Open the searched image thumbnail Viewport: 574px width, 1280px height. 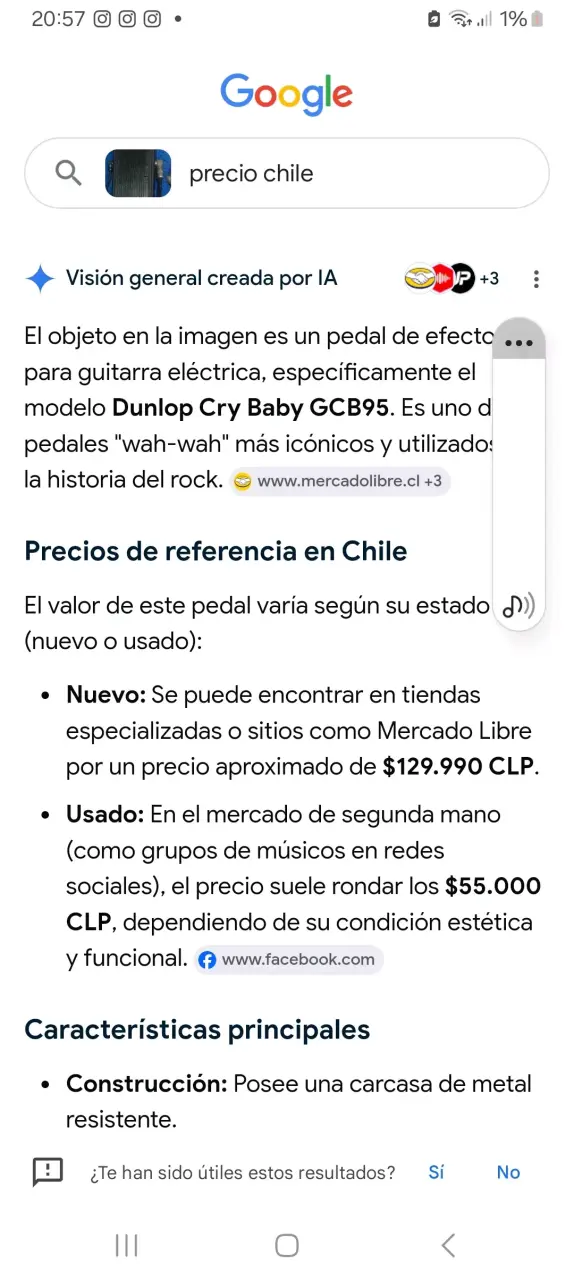pos(138,173)
